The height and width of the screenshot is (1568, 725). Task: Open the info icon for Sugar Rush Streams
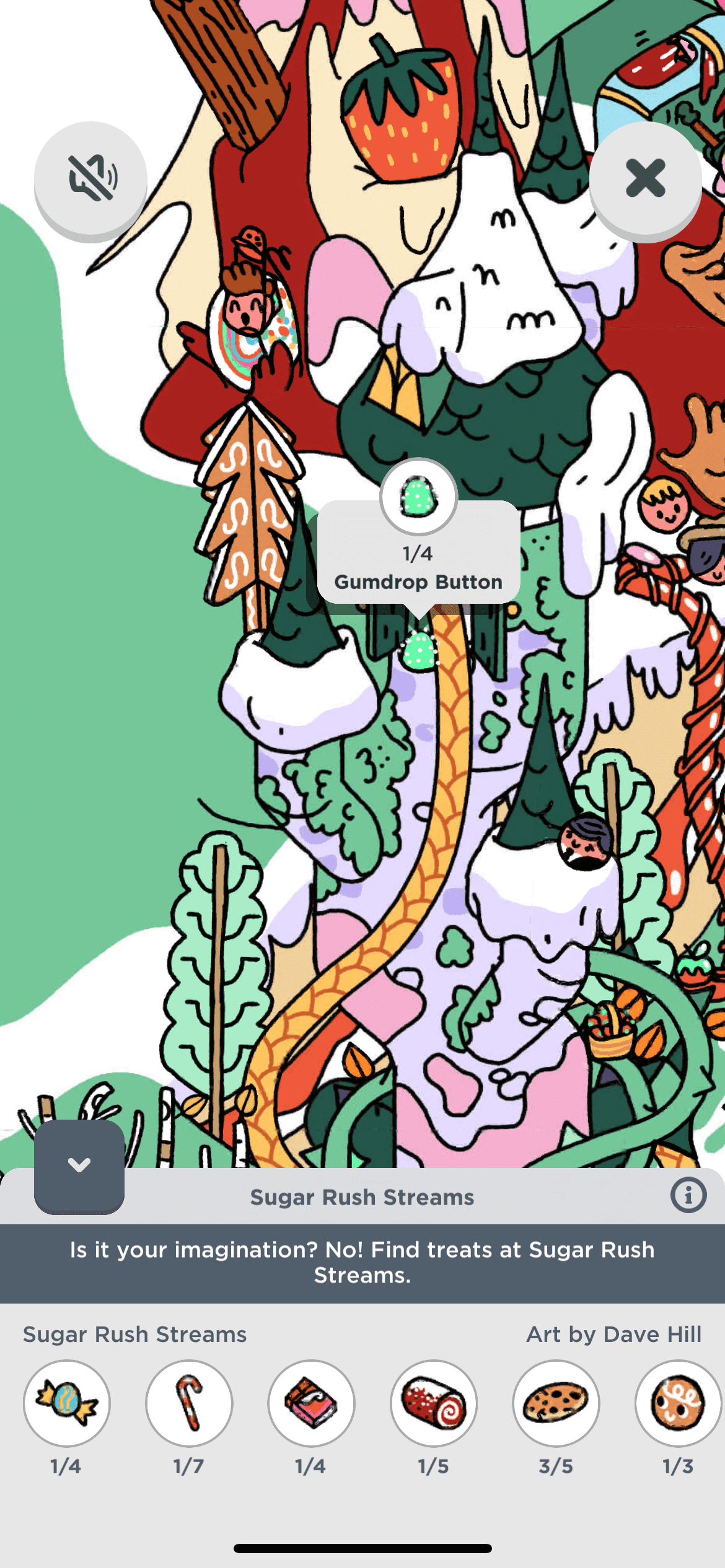pyautogui.click(x=688, y=1195)
